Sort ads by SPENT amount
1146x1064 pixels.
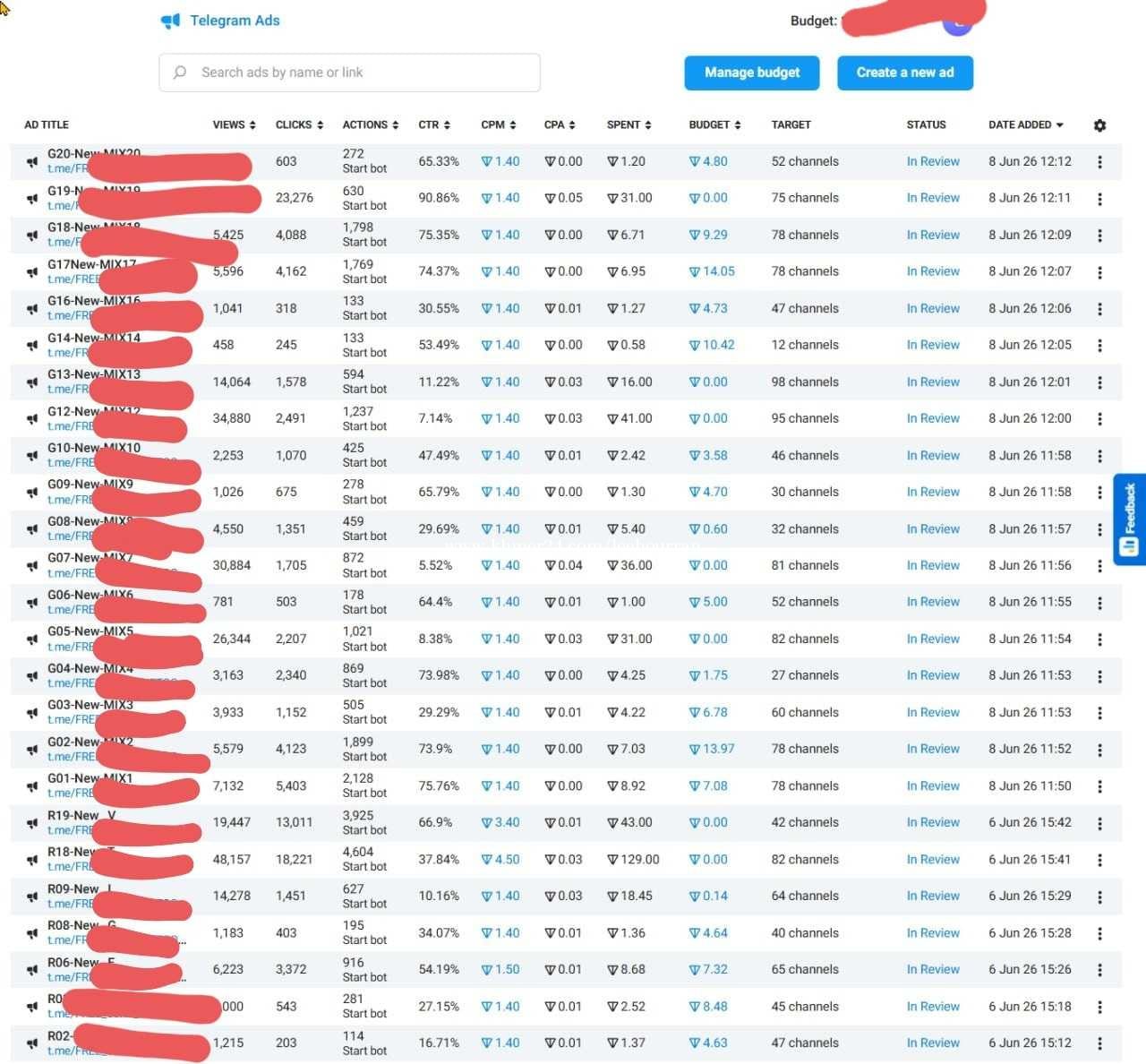click(629, 124)
